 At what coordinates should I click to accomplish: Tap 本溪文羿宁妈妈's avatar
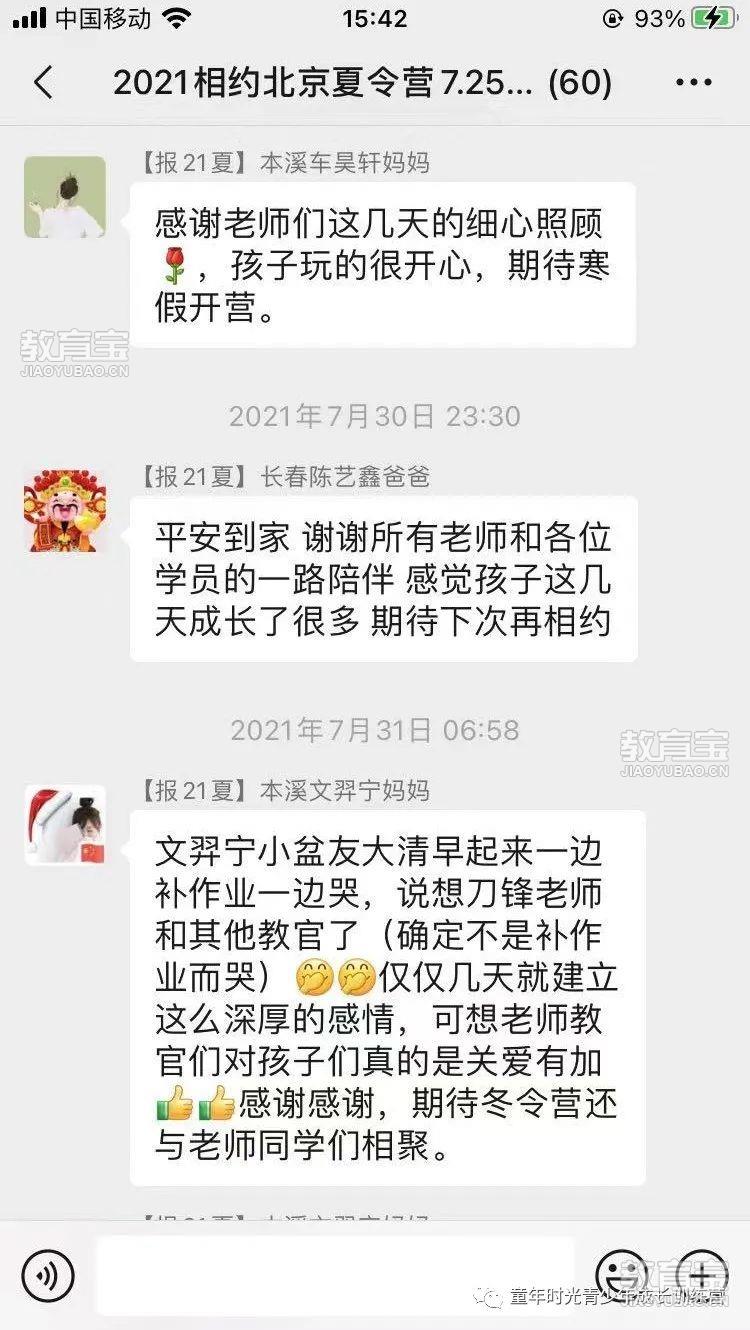click(x=65, y=825)
